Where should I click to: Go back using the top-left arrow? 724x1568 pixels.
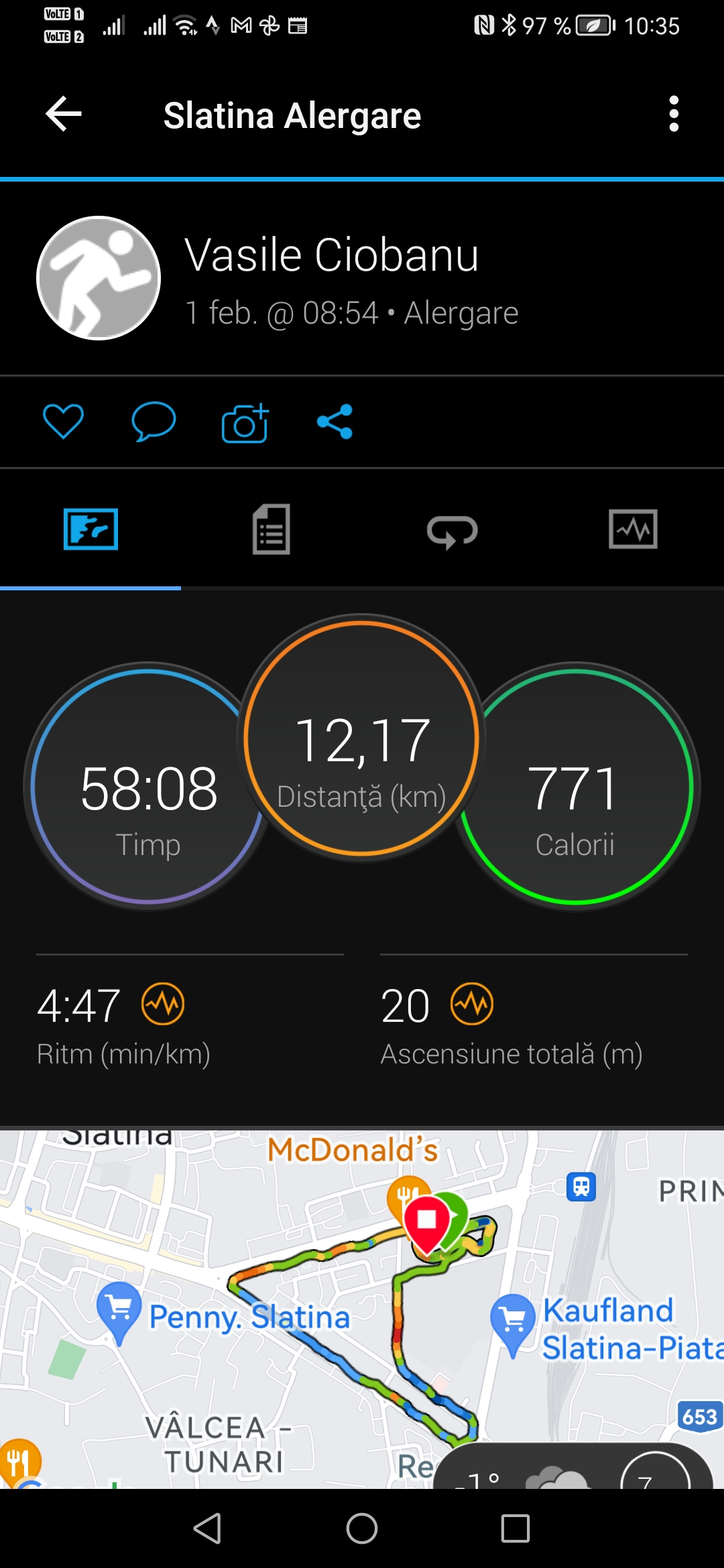pyautogui.click(x=64, y=114)
